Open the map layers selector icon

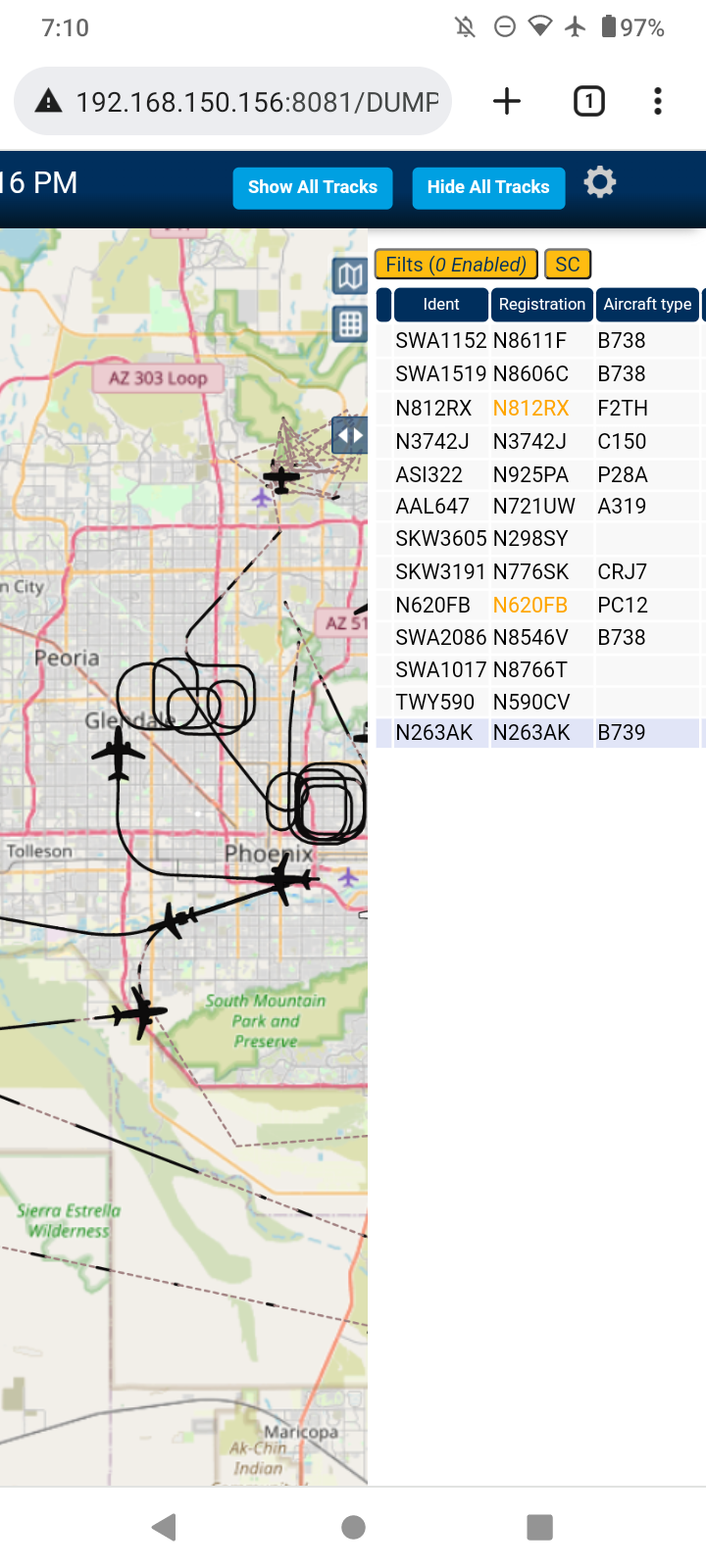pyautogui.click(x=350, y=276)
